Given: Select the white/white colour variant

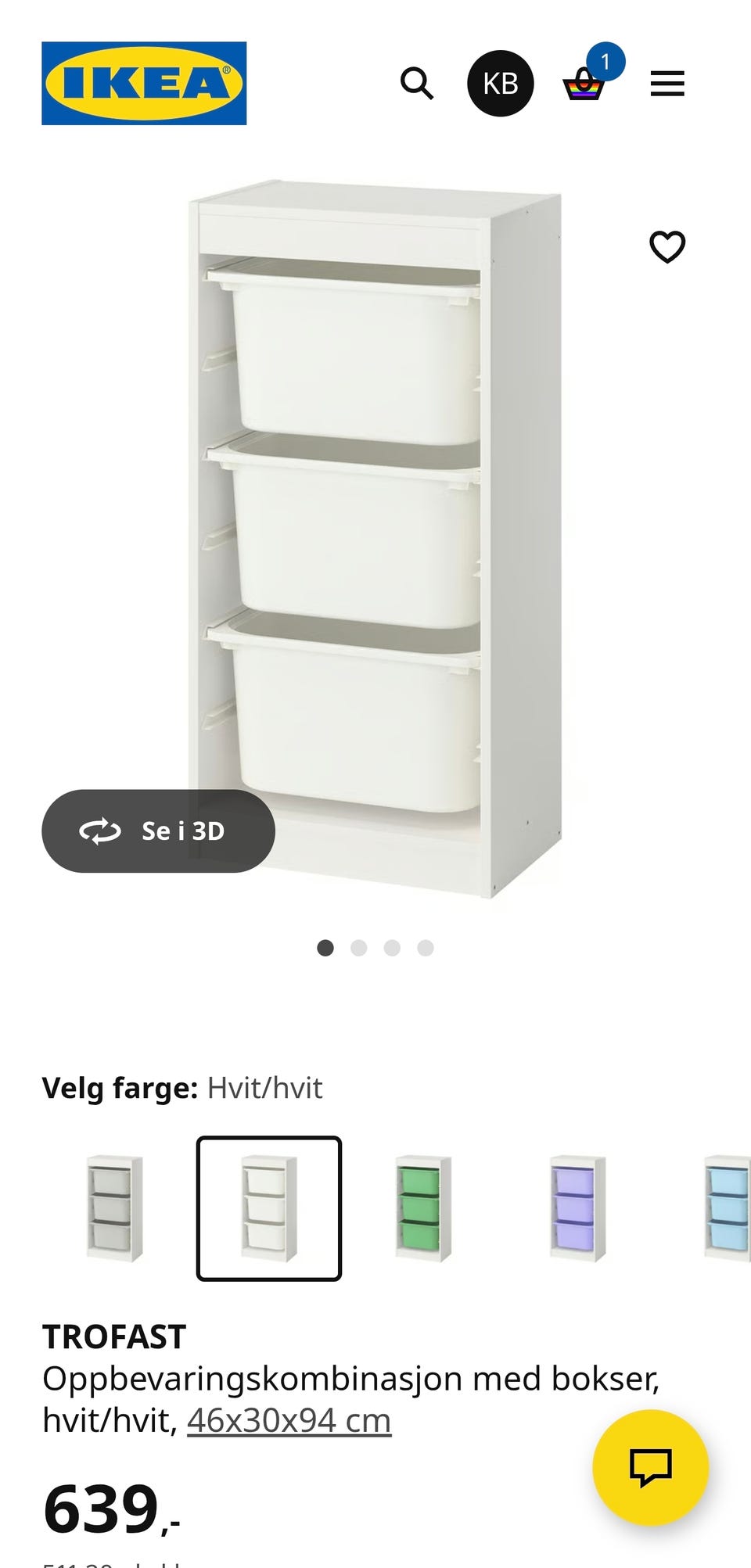Looking at the screenshot, I should click(x=269, y=1208).
